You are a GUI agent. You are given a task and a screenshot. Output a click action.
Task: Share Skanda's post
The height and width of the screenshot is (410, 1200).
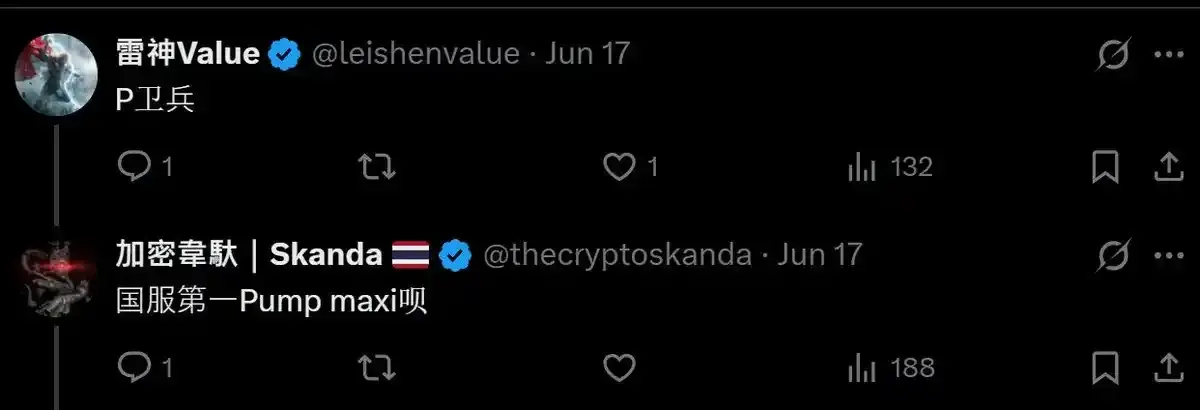(1168, 368)
